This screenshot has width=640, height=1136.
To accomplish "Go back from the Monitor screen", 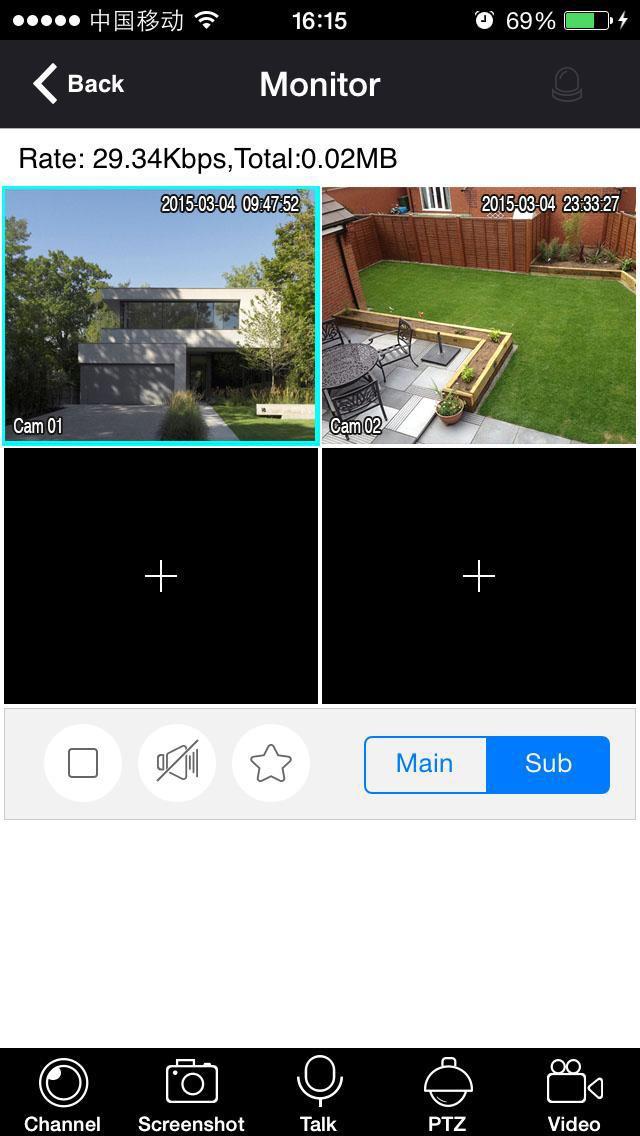I will [x=79, y=84].
